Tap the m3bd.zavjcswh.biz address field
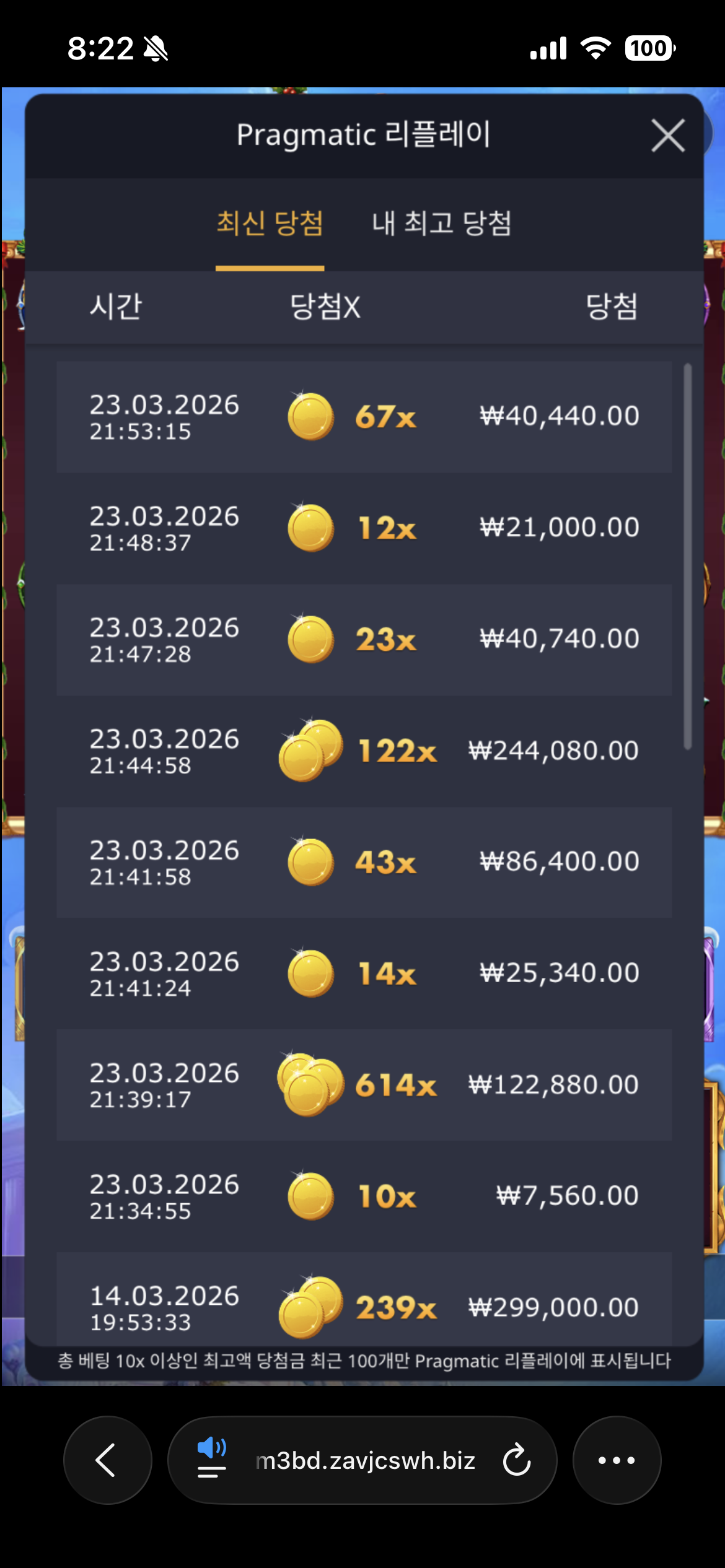Screen dimensions: 725x1568 tap(365, 1461)
